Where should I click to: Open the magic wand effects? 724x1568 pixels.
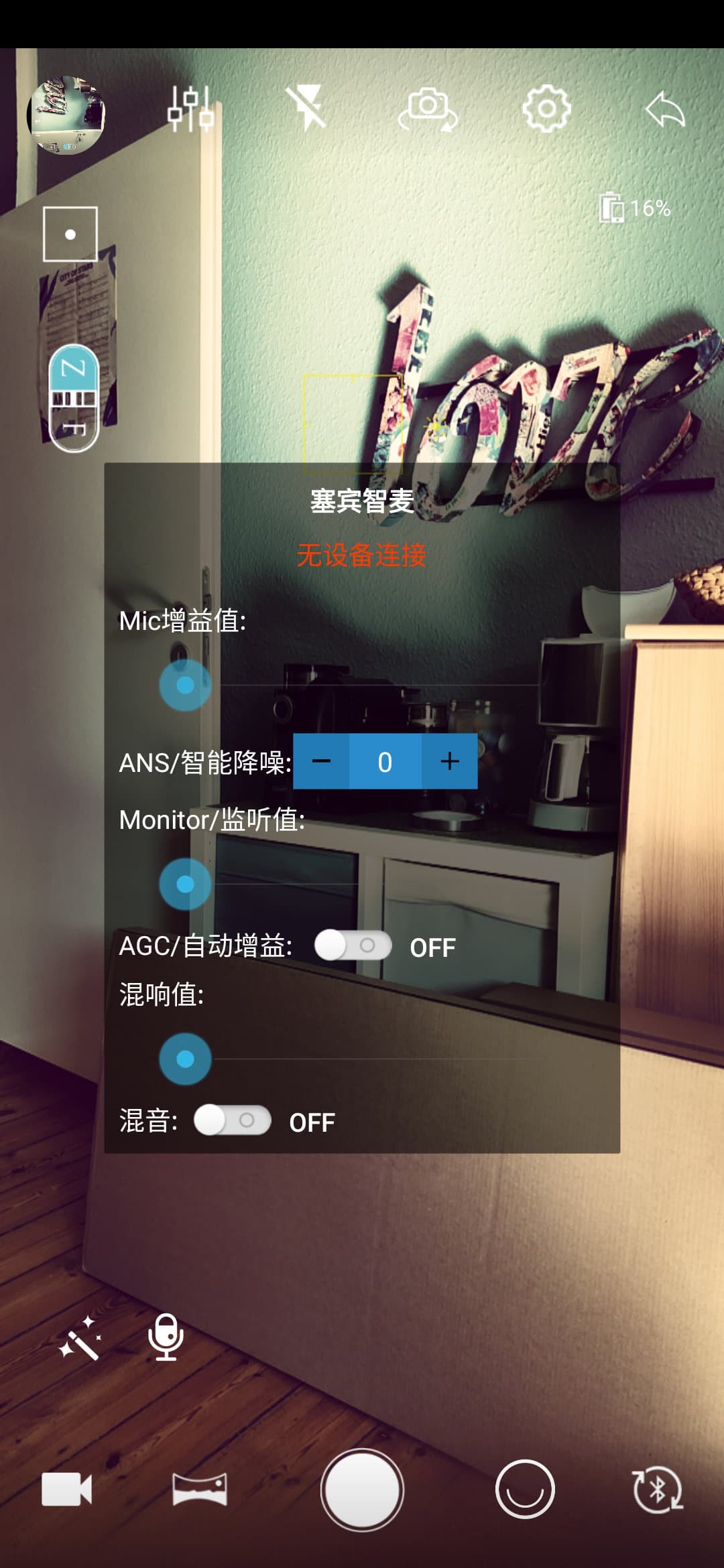point(80,1338)
